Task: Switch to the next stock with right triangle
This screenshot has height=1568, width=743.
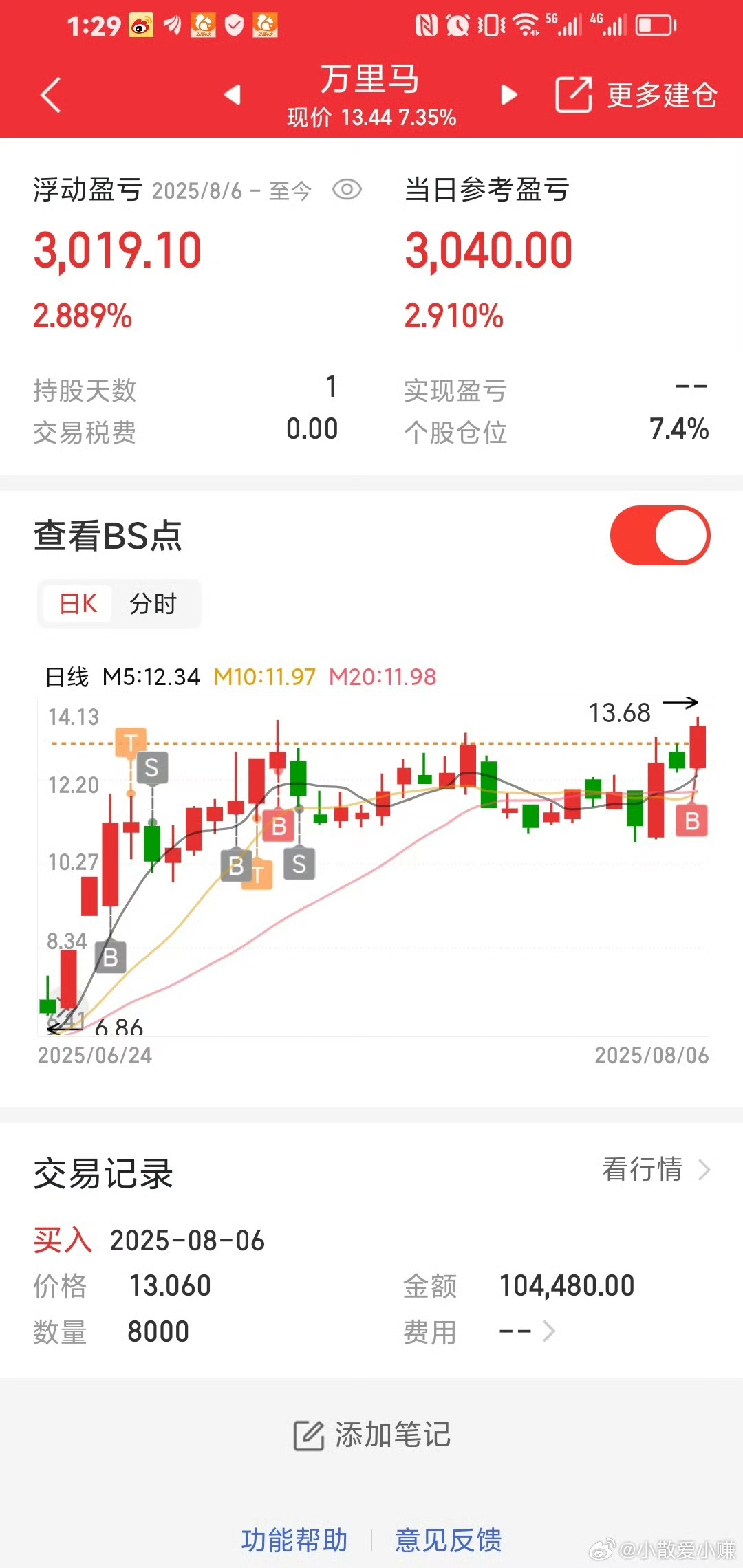Action: 508,95
